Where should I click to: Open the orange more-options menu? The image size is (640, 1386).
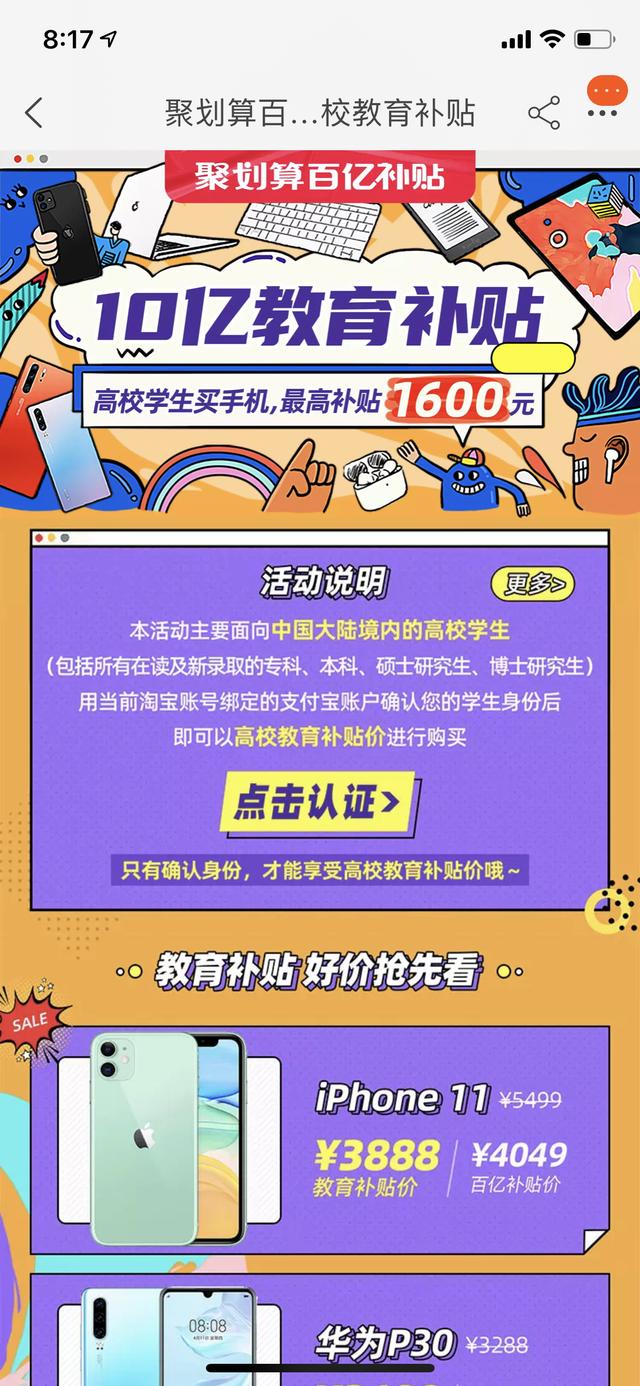(603, 100)
